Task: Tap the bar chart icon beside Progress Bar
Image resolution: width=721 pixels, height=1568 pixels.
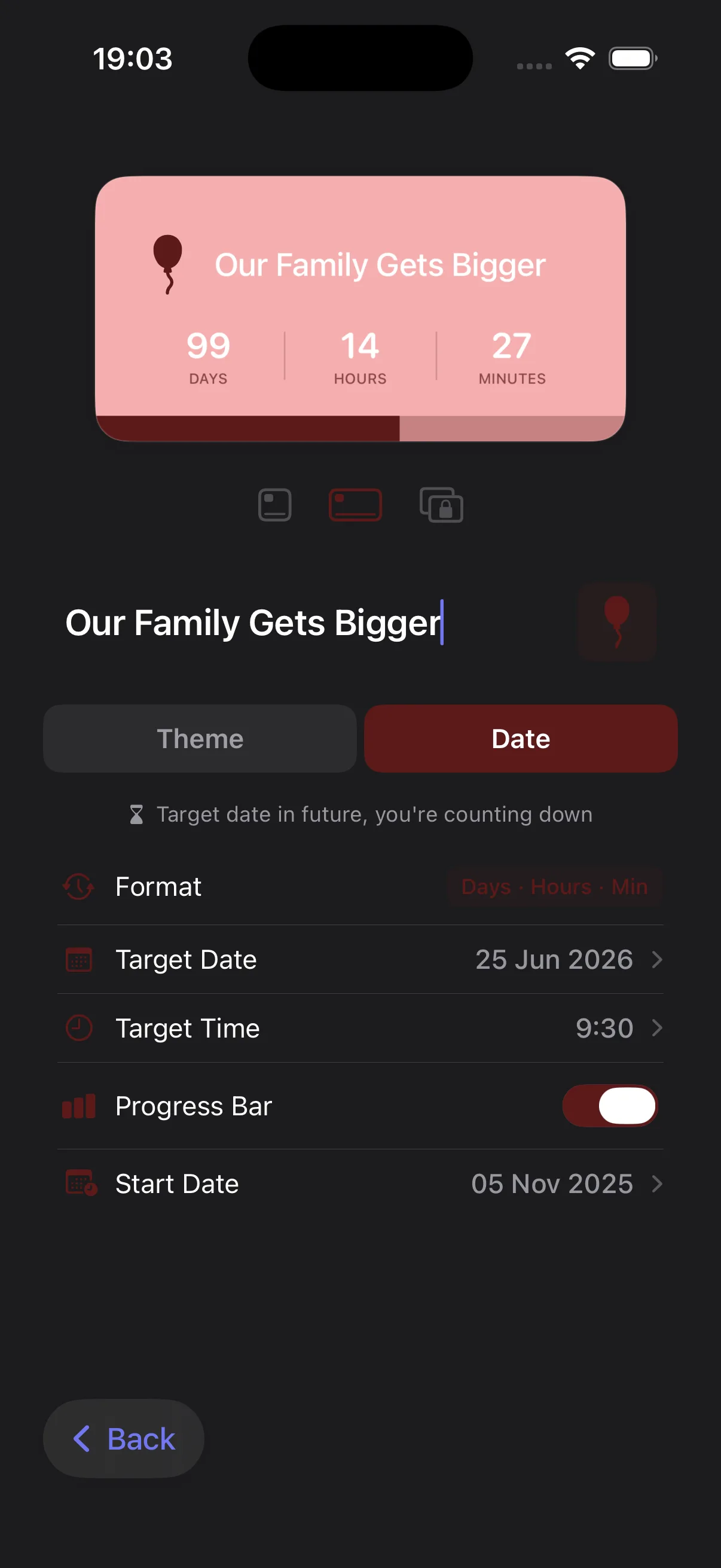Action: coord(78,1106)
